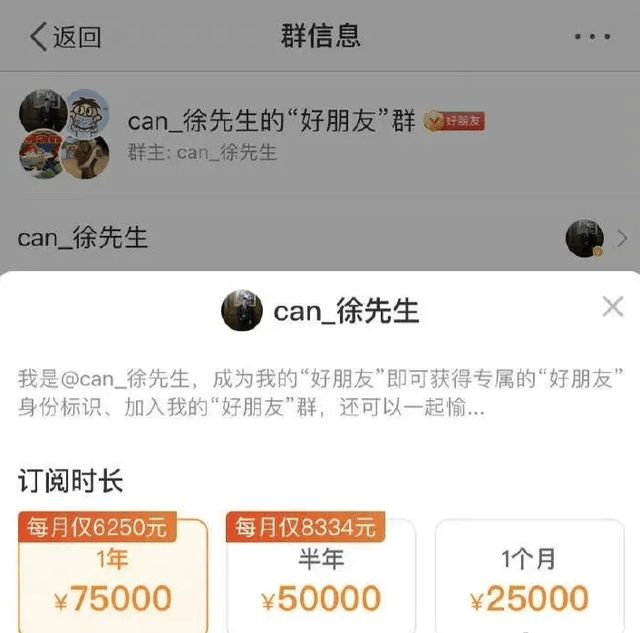The width and height of the screenshot is (640, 633).
Task: Choose the 半年 ¥50000 subscription
Action: 321,580
